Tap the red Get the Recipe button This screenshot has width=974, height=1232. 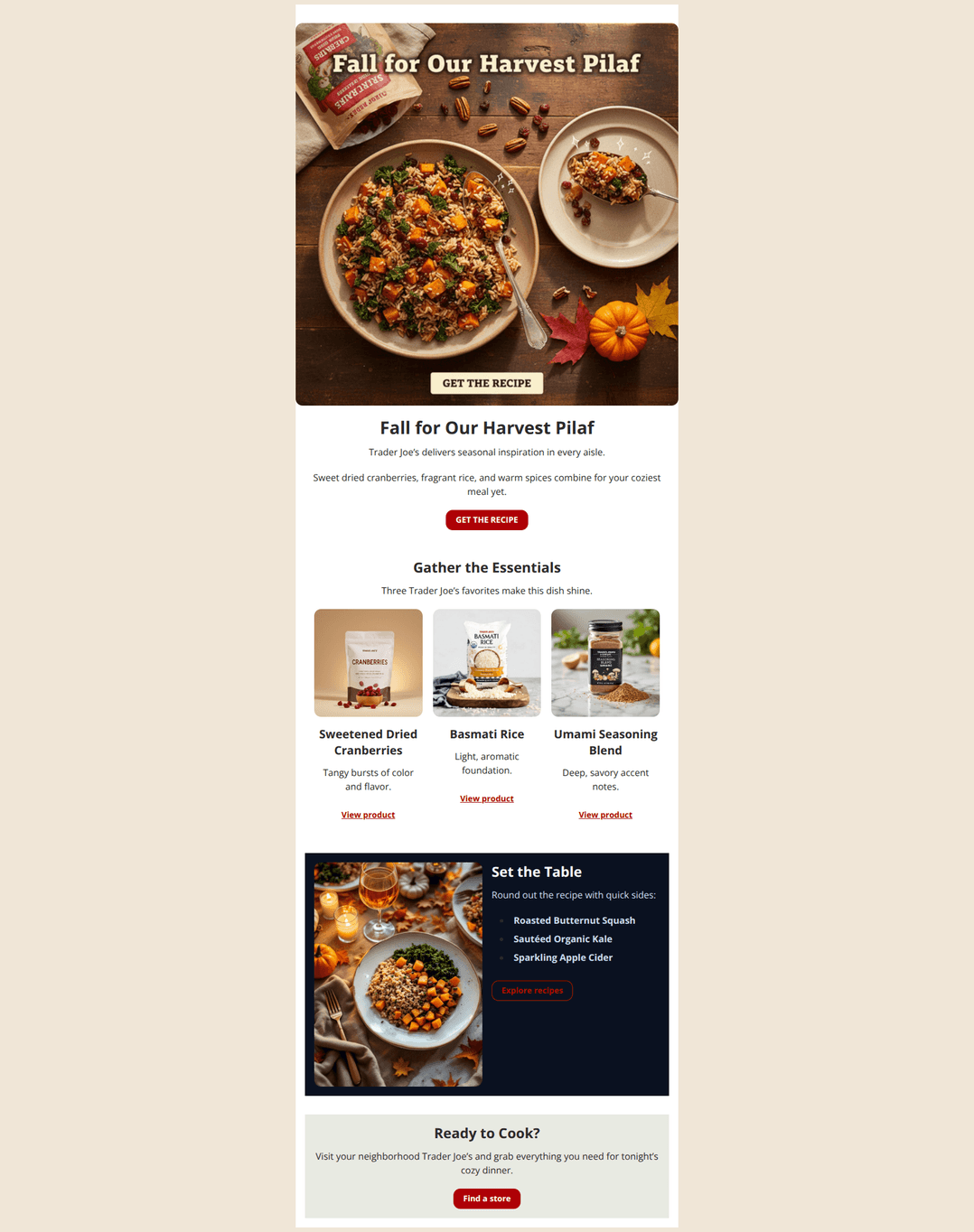[486, 520]
